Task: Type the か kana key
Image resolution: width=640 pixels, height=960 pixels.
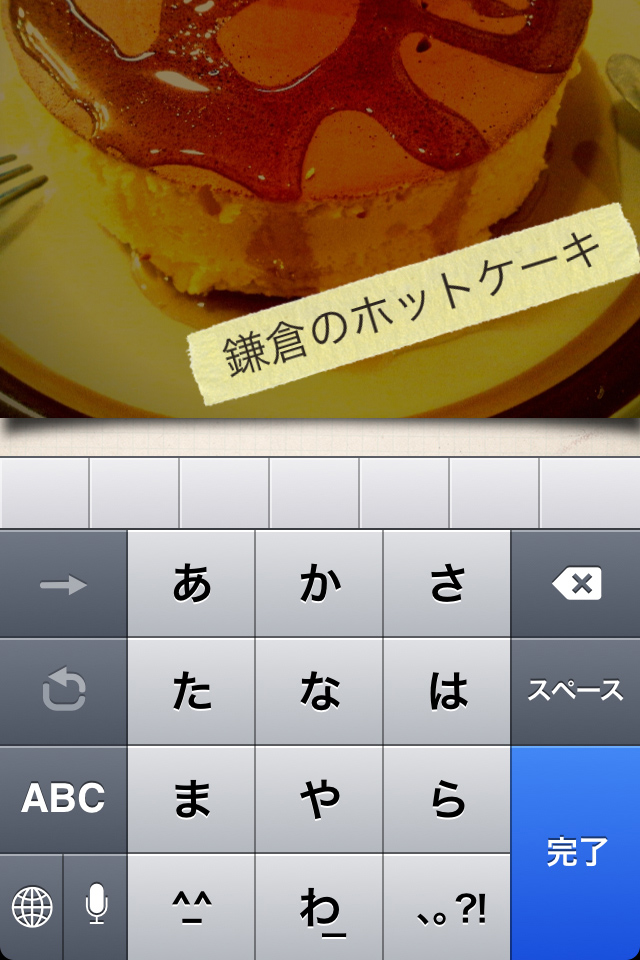Action: (x=319, y=584)
